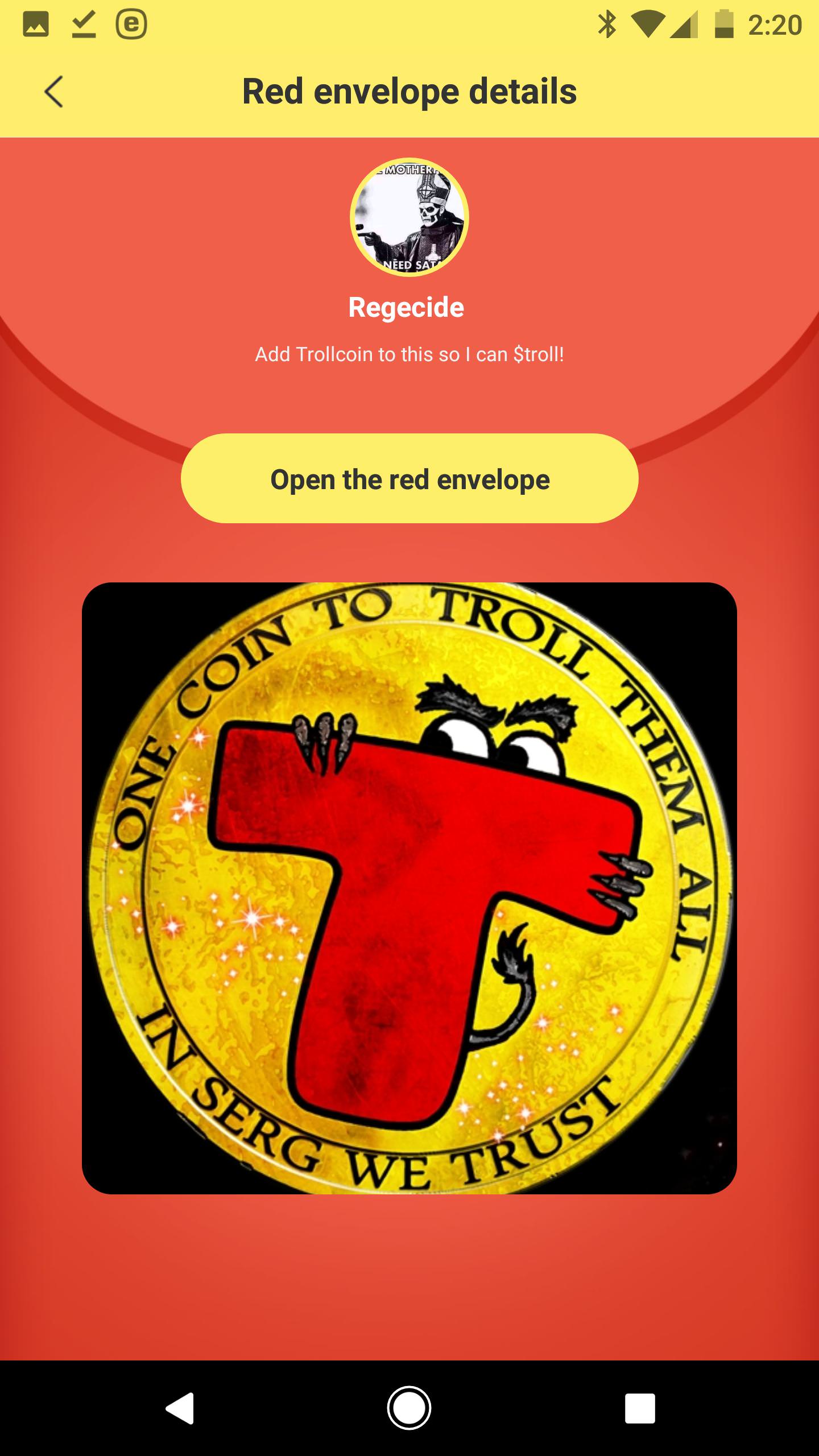
Task: Go to the home screen
Action: [x=409, y=1408]
